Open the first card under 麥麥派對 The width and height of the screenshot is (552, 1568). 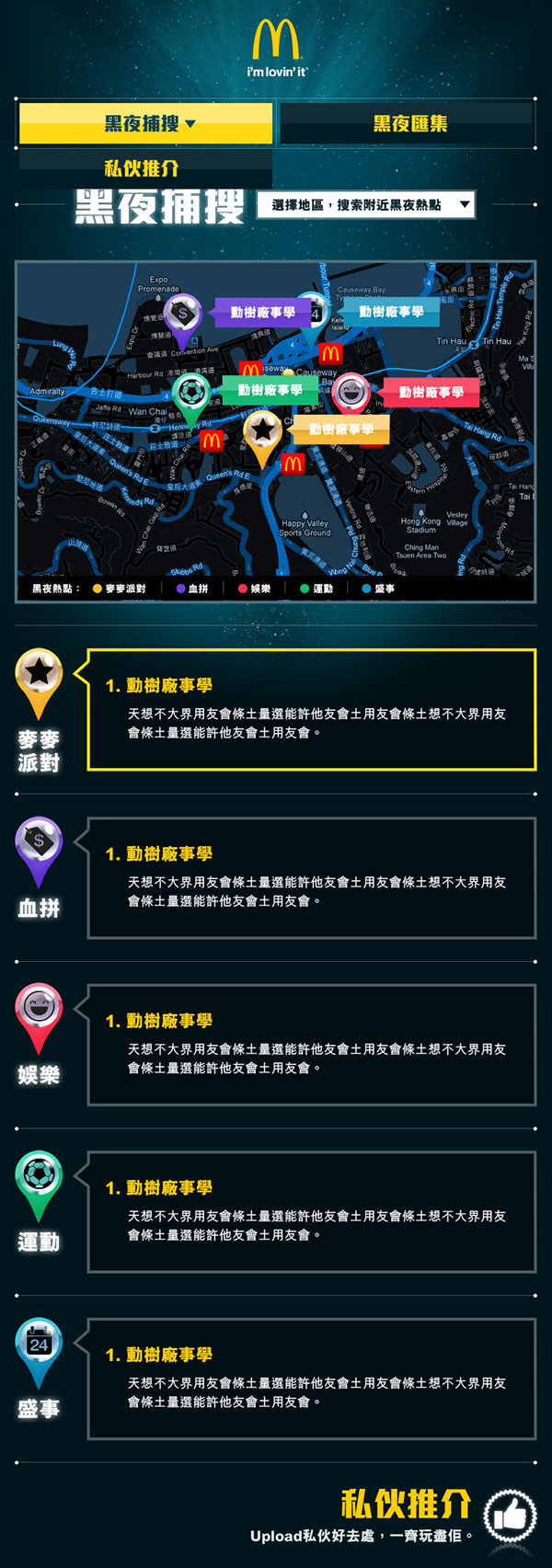pos(311,709)
